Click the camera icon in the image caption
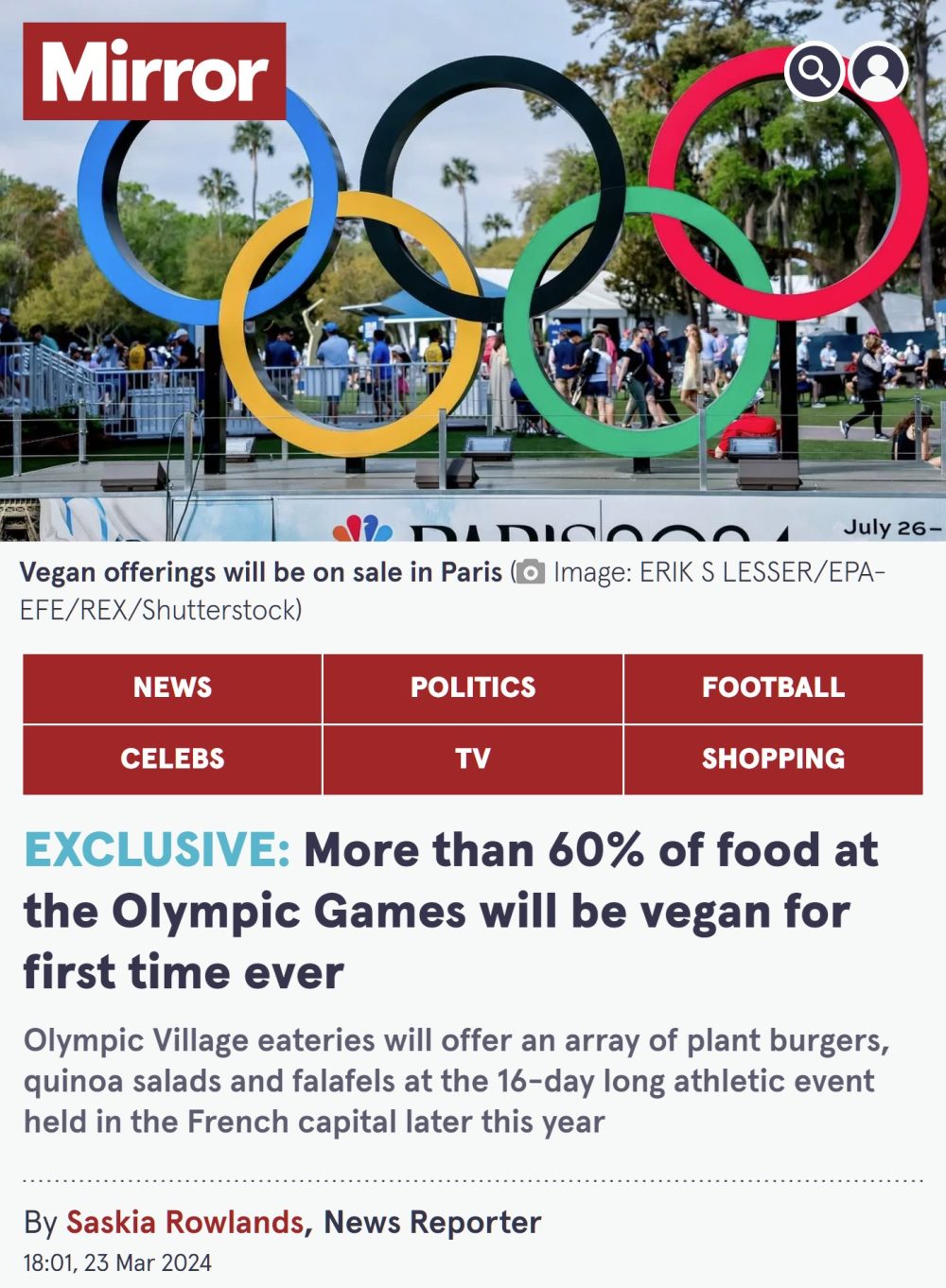 click(x=527, y=570)
